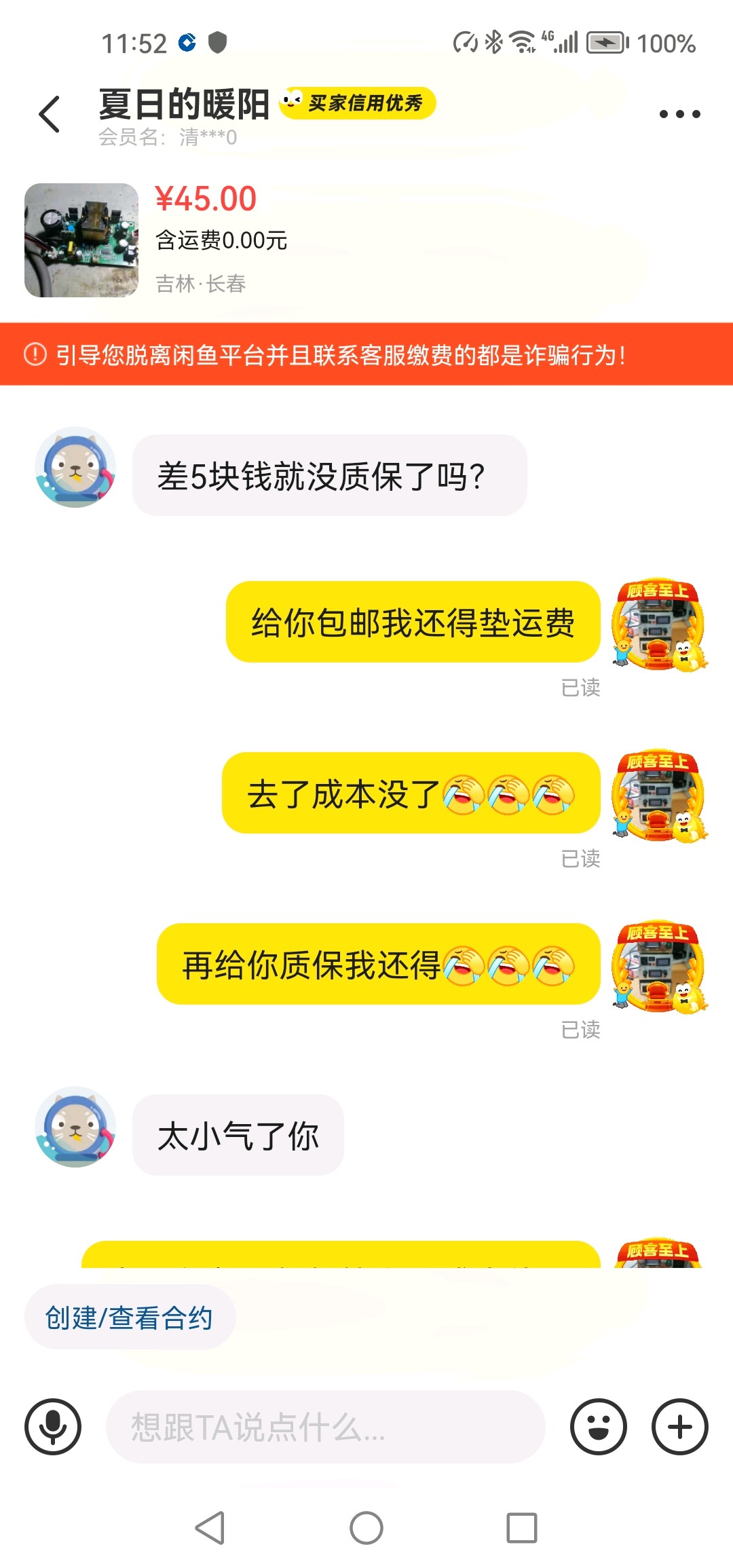Open the emoji picker
Image resolution: width=733 pixels, height=1568 pixels.
click(x=598, y=1426)
